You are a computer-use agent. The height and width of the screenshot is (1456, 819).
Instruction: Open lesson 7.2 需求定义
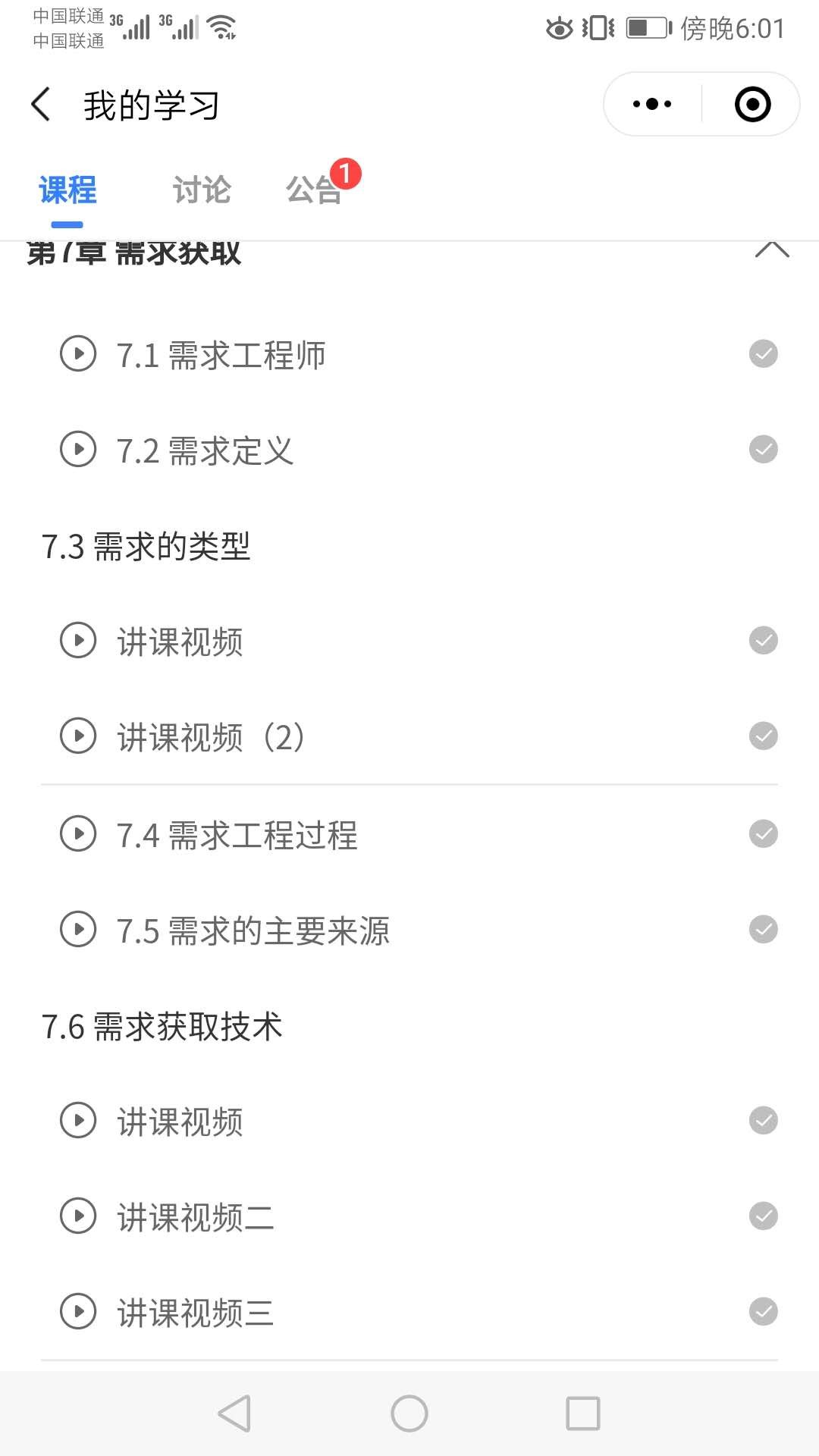pos(205,450)
